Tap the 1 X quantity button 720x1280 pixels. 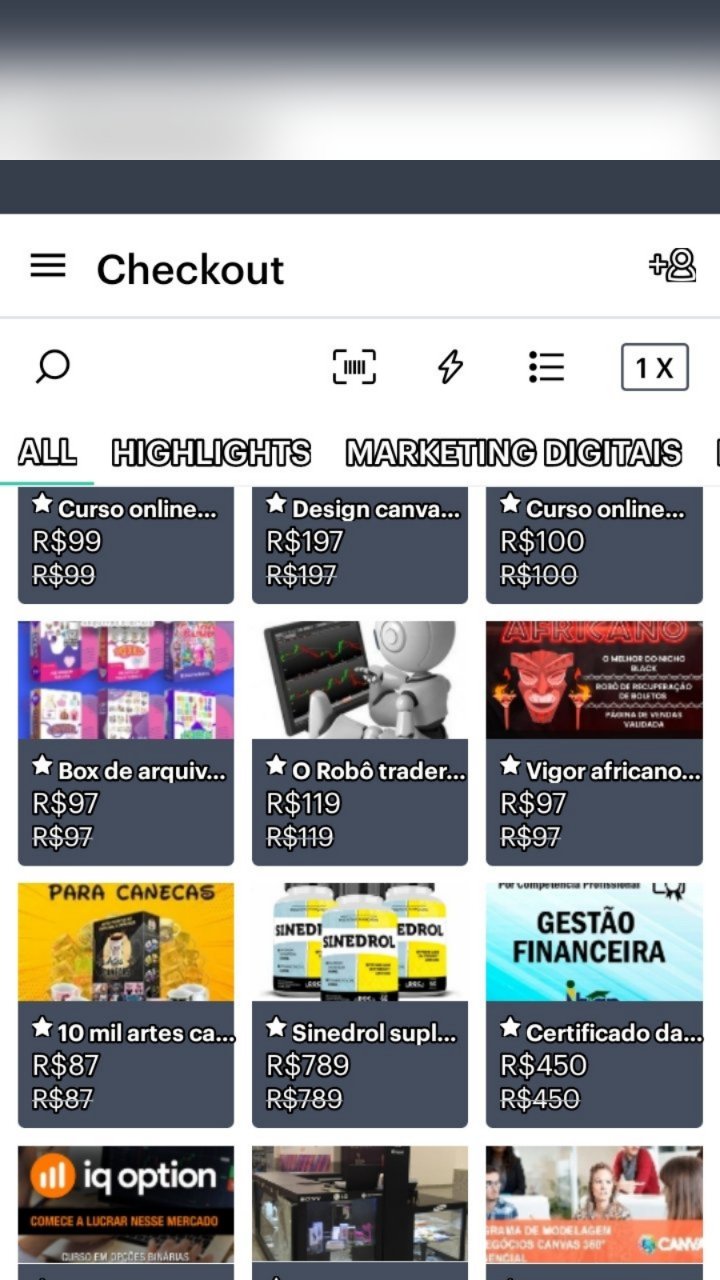[x=654, y=367]
